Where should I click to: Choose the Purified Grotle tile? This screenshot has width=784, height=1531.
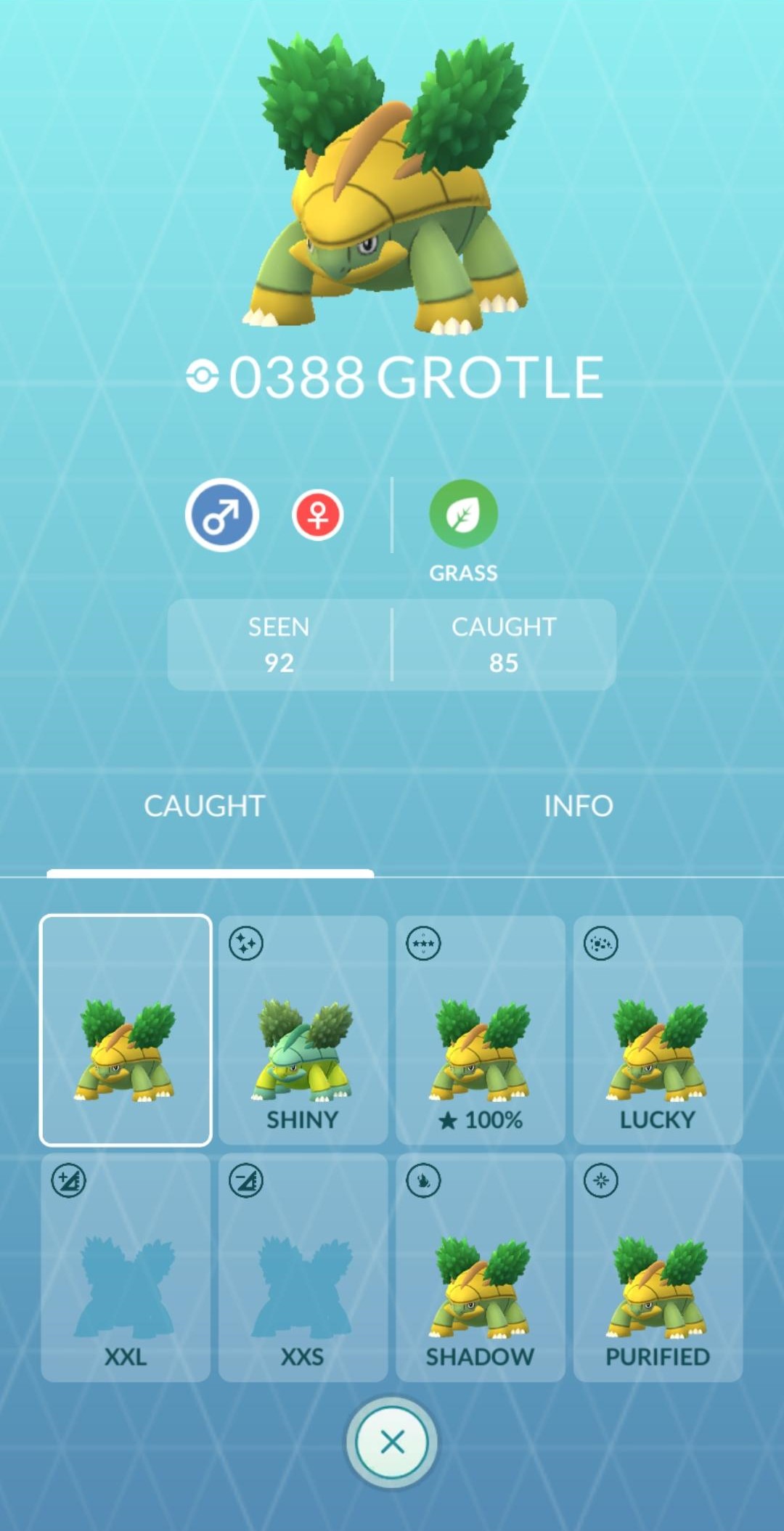pos(658,1267)
